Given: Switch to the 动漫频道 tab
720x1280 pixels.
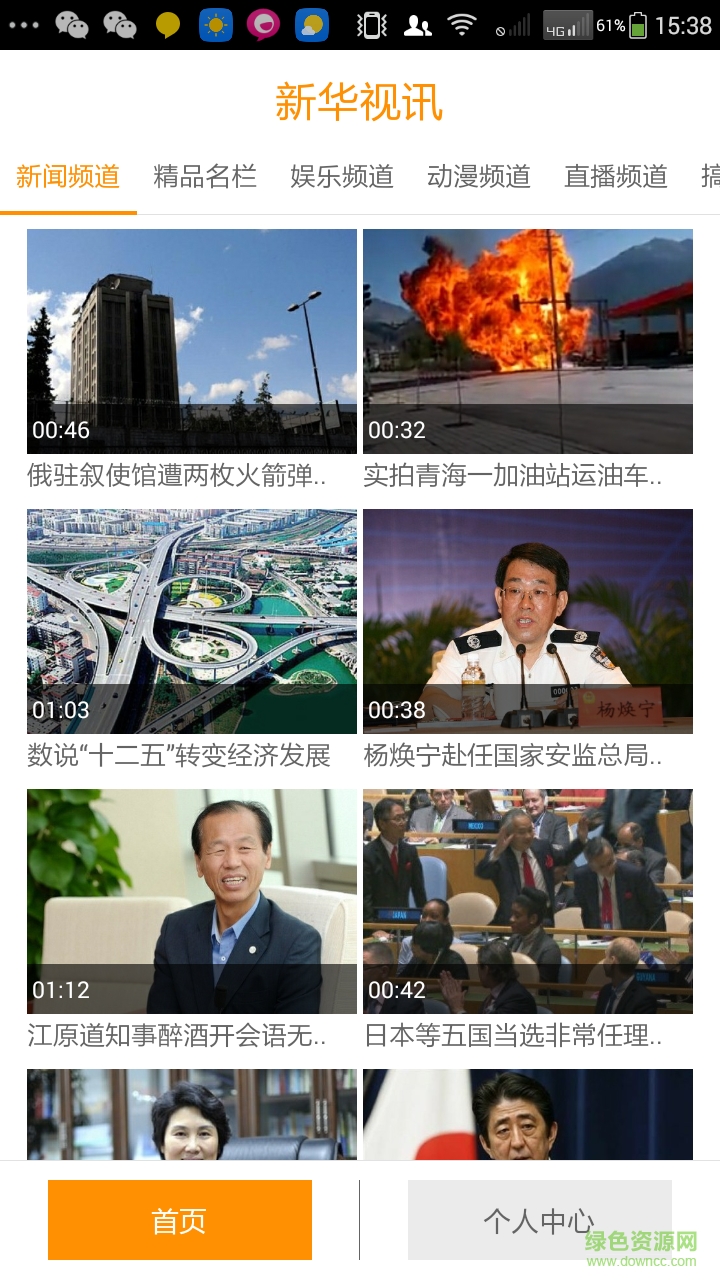Looking at the screenshot, I should coord(480,176).
